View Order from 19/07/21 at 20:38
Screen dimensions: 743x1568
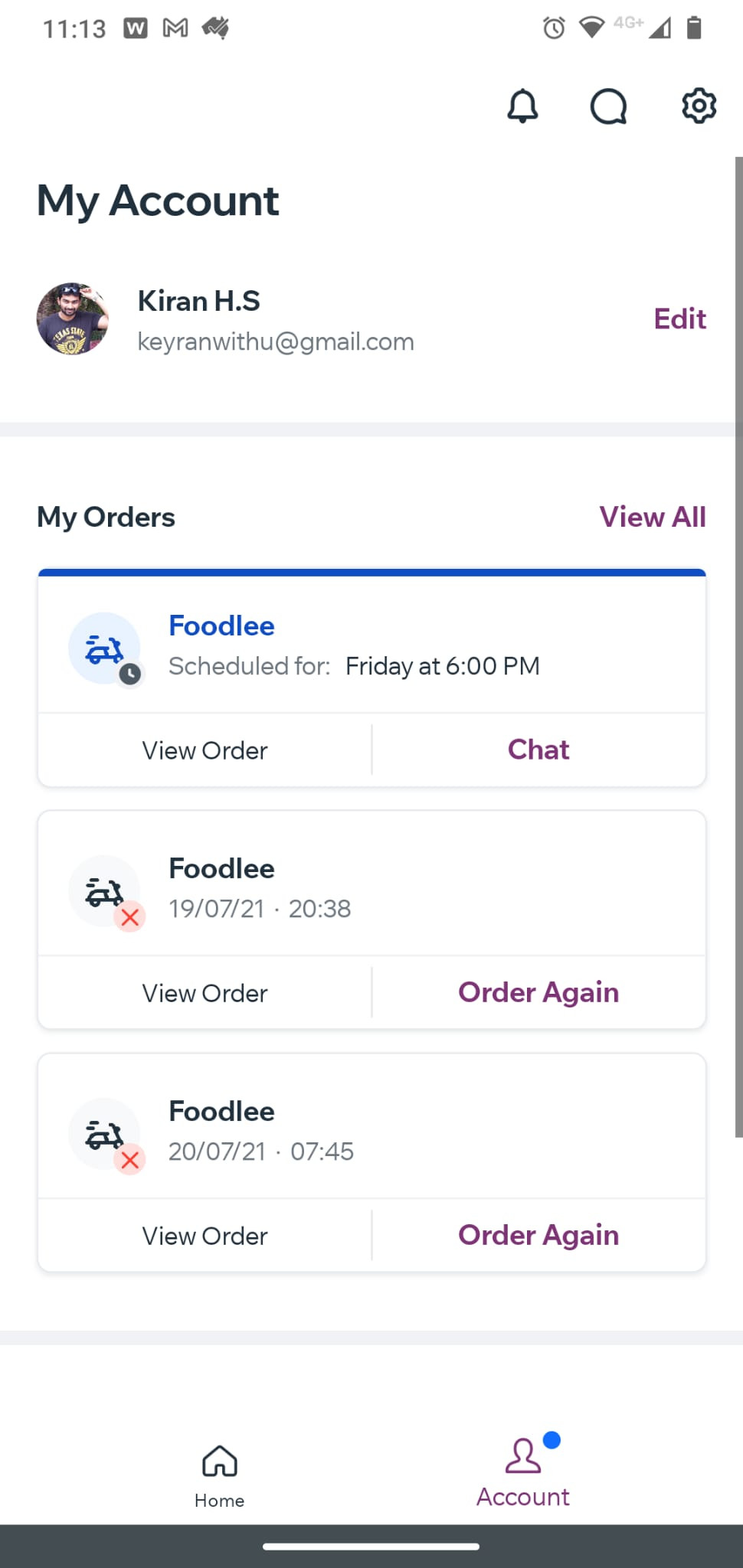pos(205,993)
